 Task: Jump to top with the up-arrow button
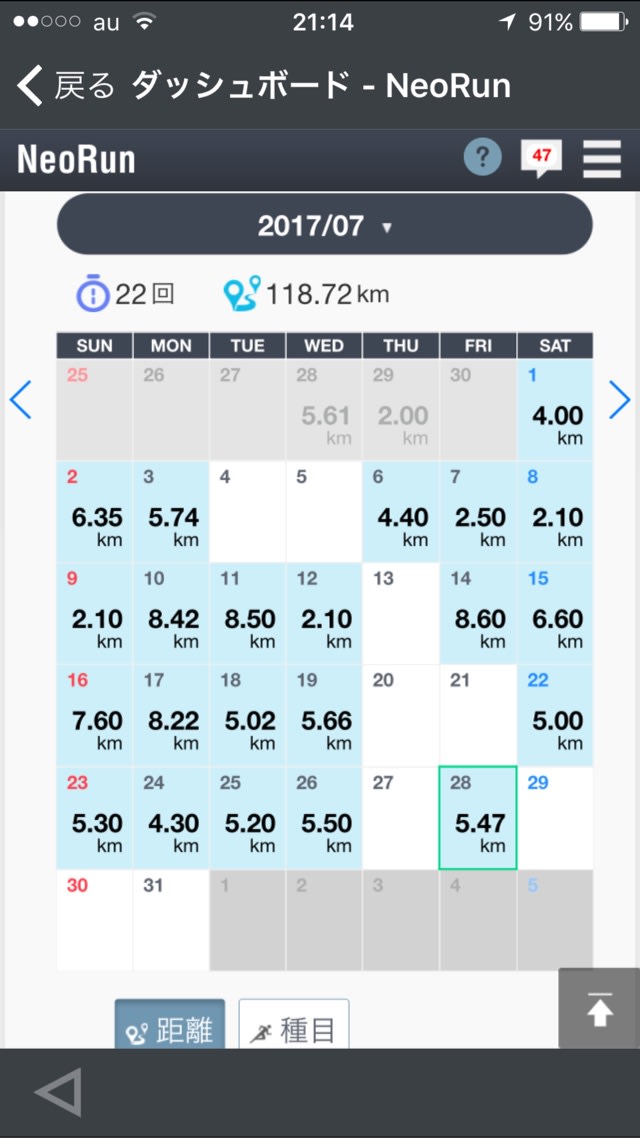(x=599, y=1008)
